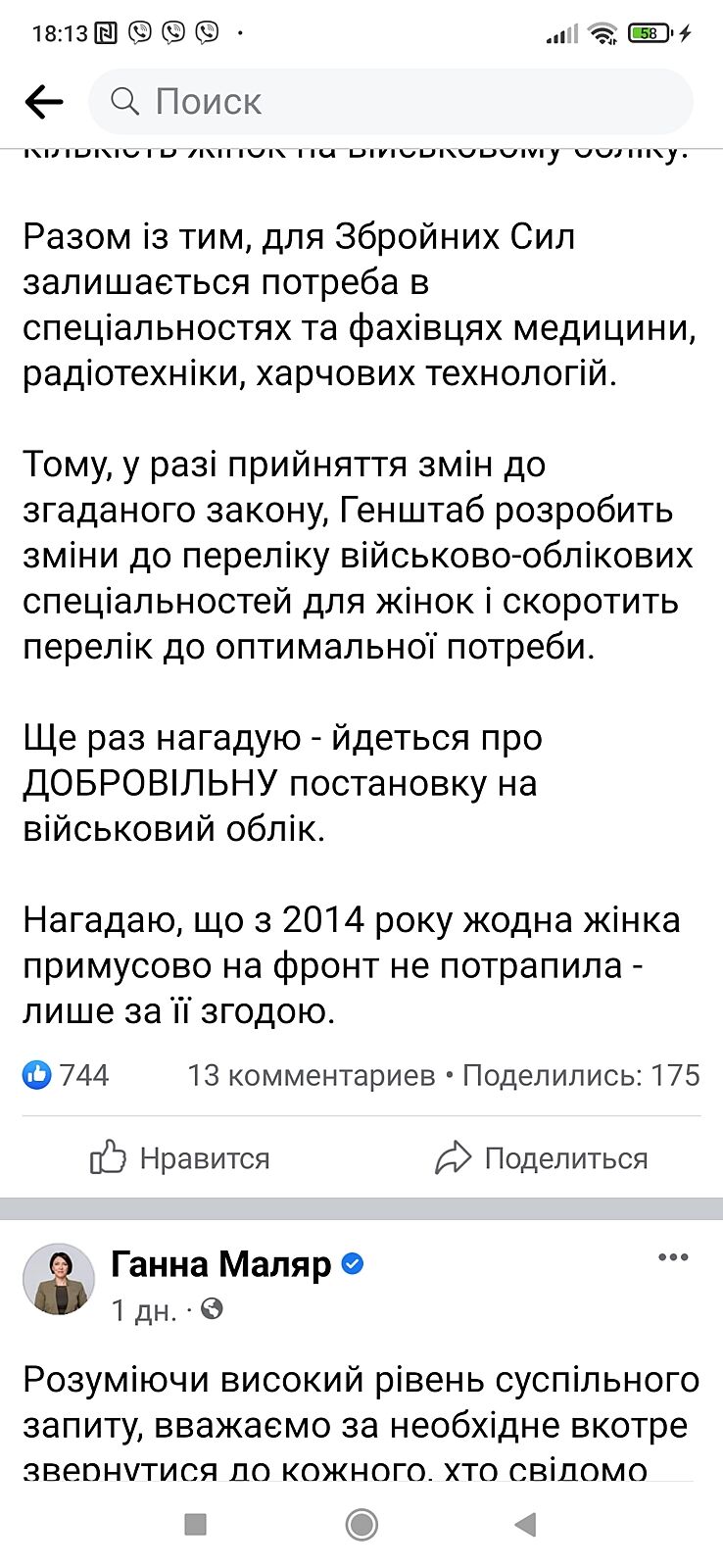This screenshot has width=723, height=1568.
Task: Open Ганна Маляр's profile picture
Action: click(x=59, y=1280)
